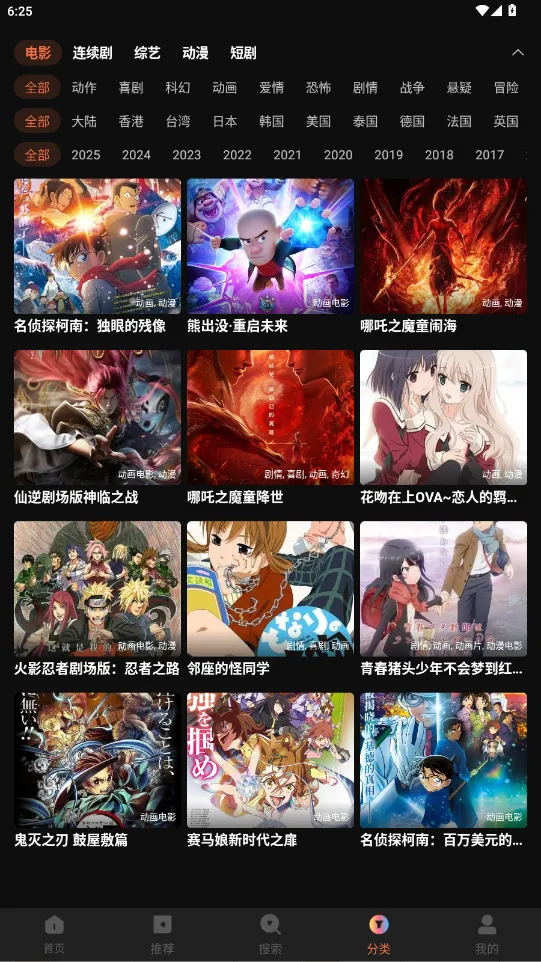The image size is (541, 962).
Task: Open 名侦探柯南：独眼的残像 movie
Action: coord(97,256)
